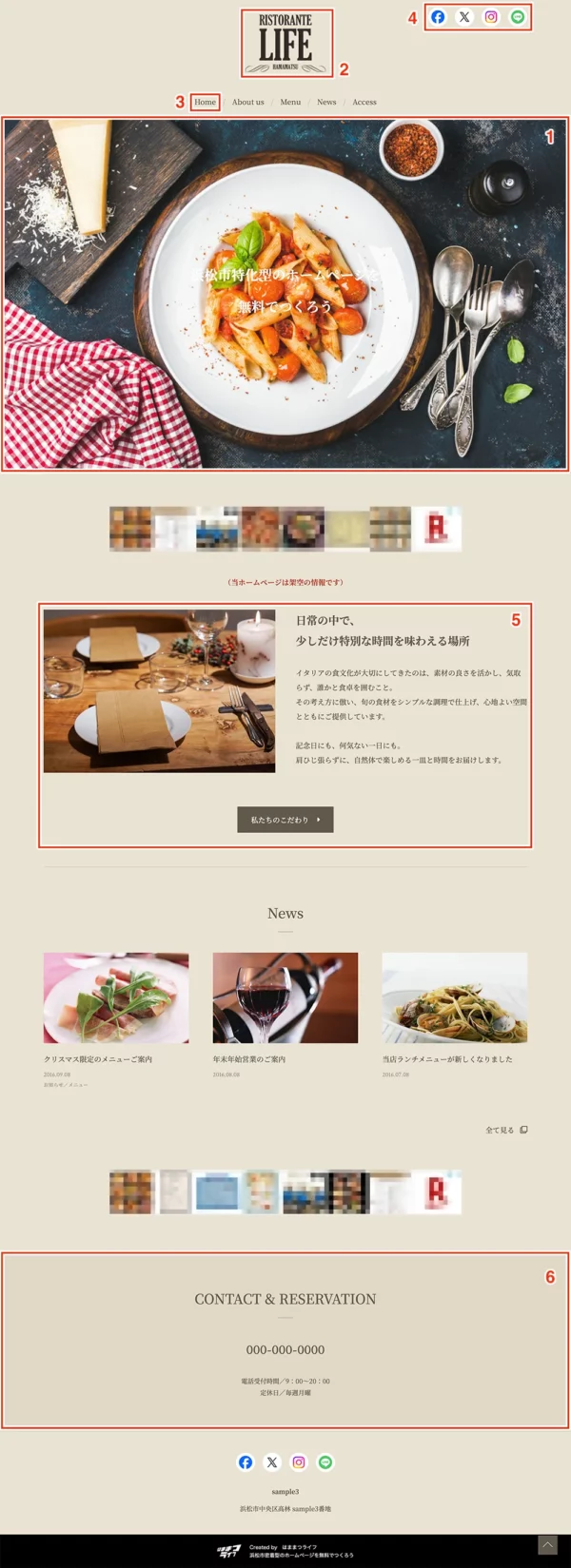The height and width of the screenshot is (1568, 571).
Task: Tap 全て見る to view all news
Action: (x=505, y=1130)
